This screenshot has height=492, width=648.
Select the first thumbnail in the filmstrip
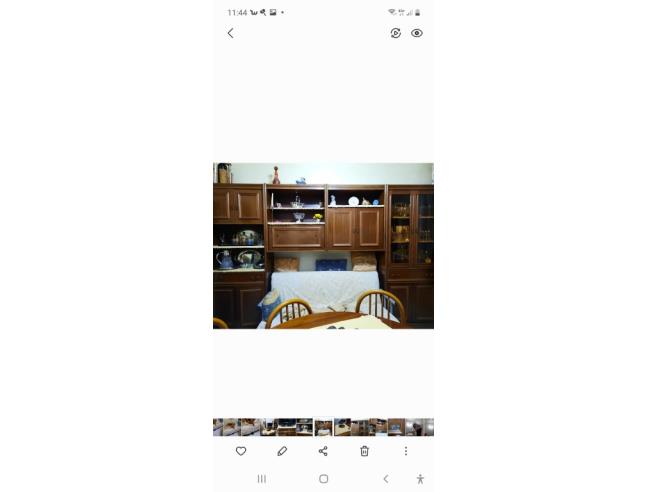[x=218, y=427]
